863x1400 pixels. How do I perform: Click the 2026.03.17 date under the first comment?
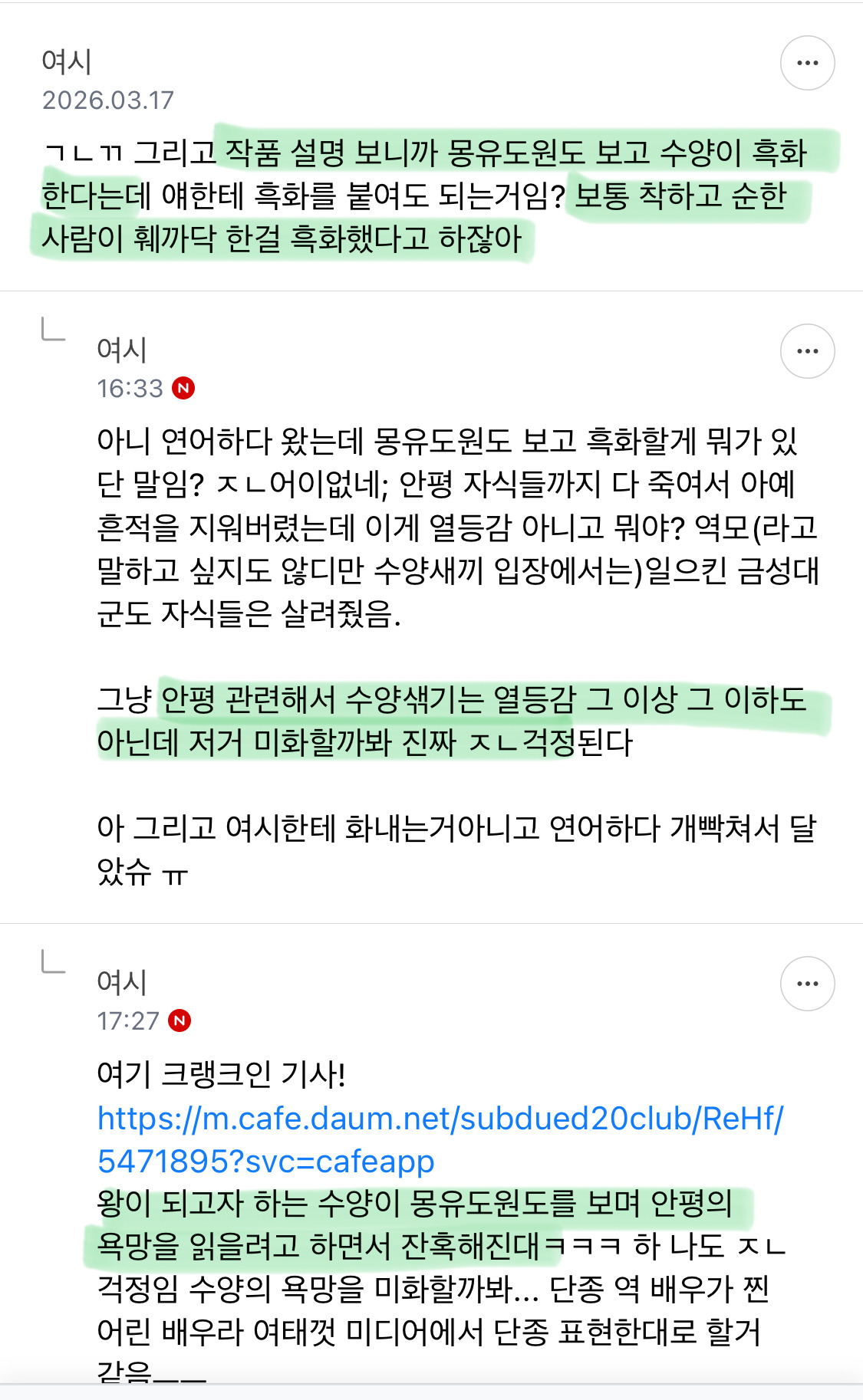[110, 98]
